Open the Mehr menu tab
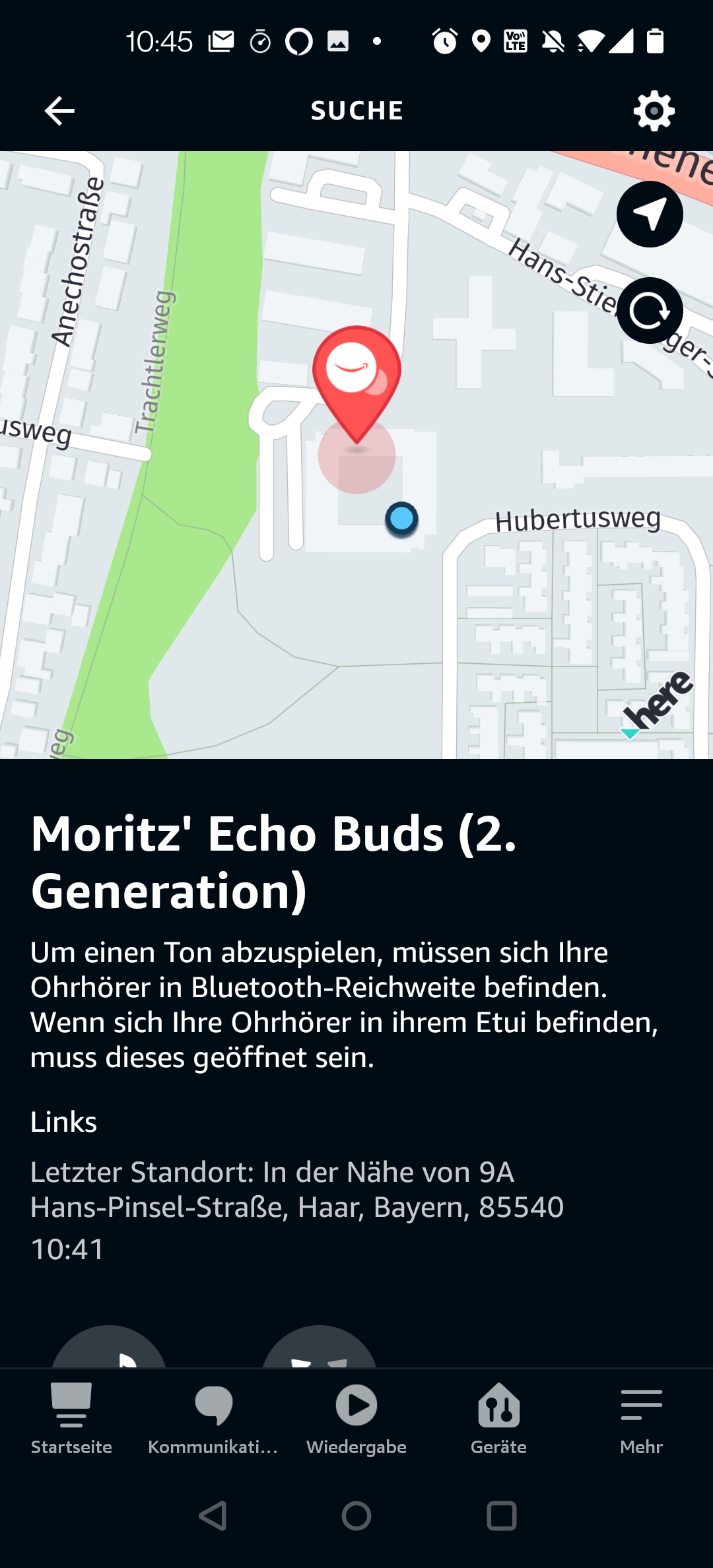The height and width of the screenshot is (1568, 713). pyautogui.click(x=641, y=1418)
